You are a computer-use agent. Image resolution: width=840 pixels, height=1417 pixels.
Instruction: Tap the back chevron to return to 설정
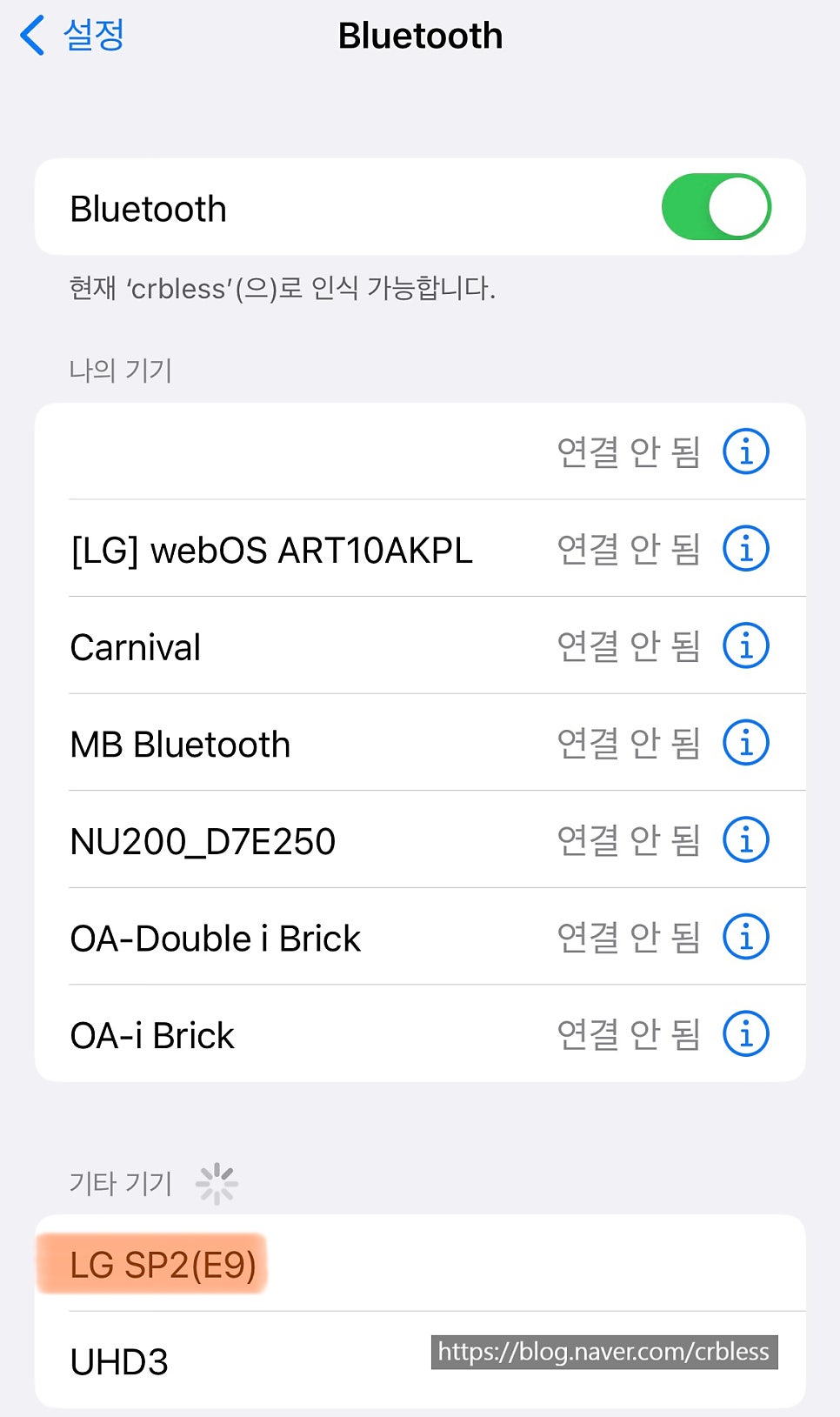(x=31, y=35)
